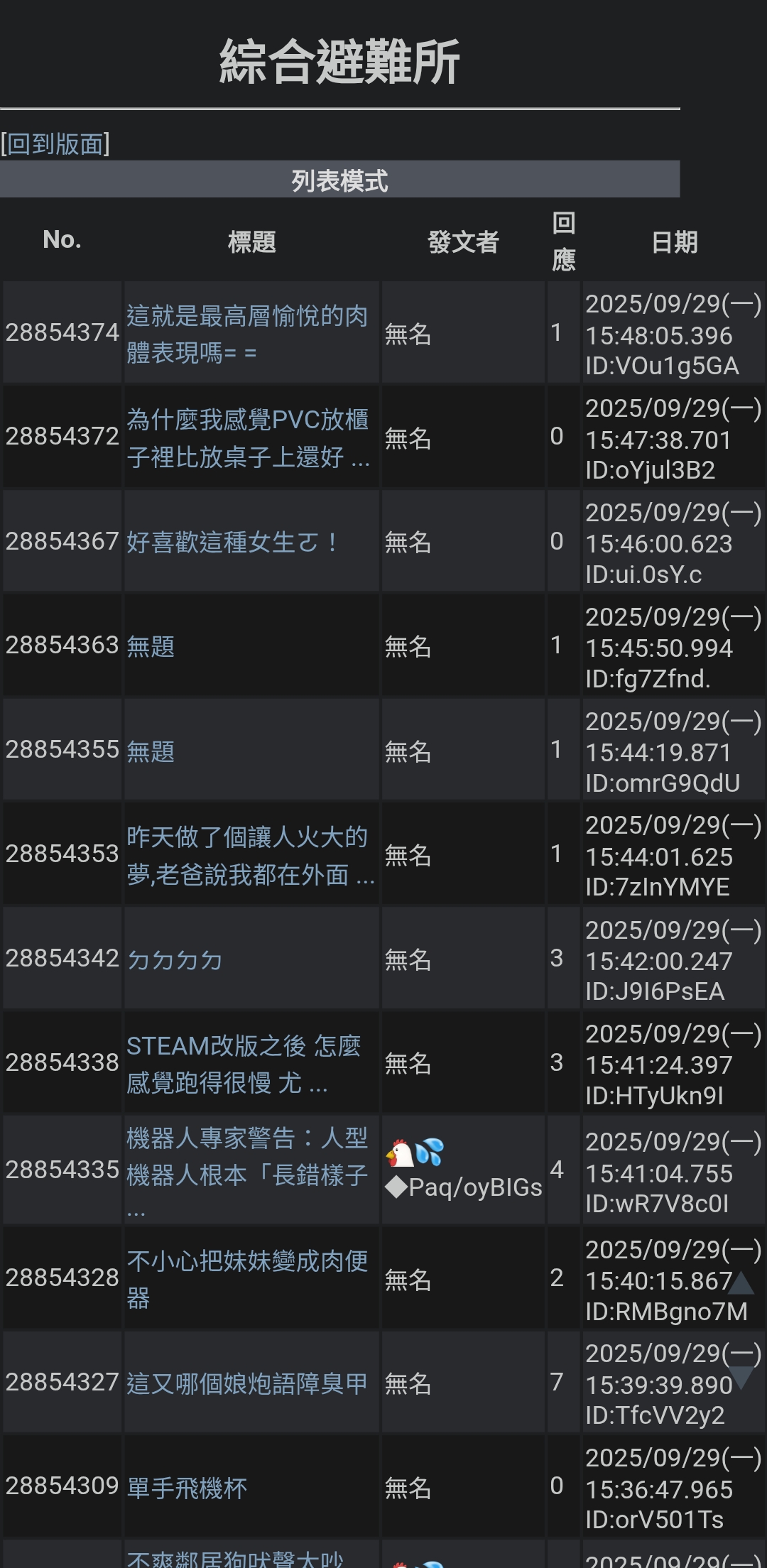Open the thread about PVC放櫃子裡

tap(247, 437)
